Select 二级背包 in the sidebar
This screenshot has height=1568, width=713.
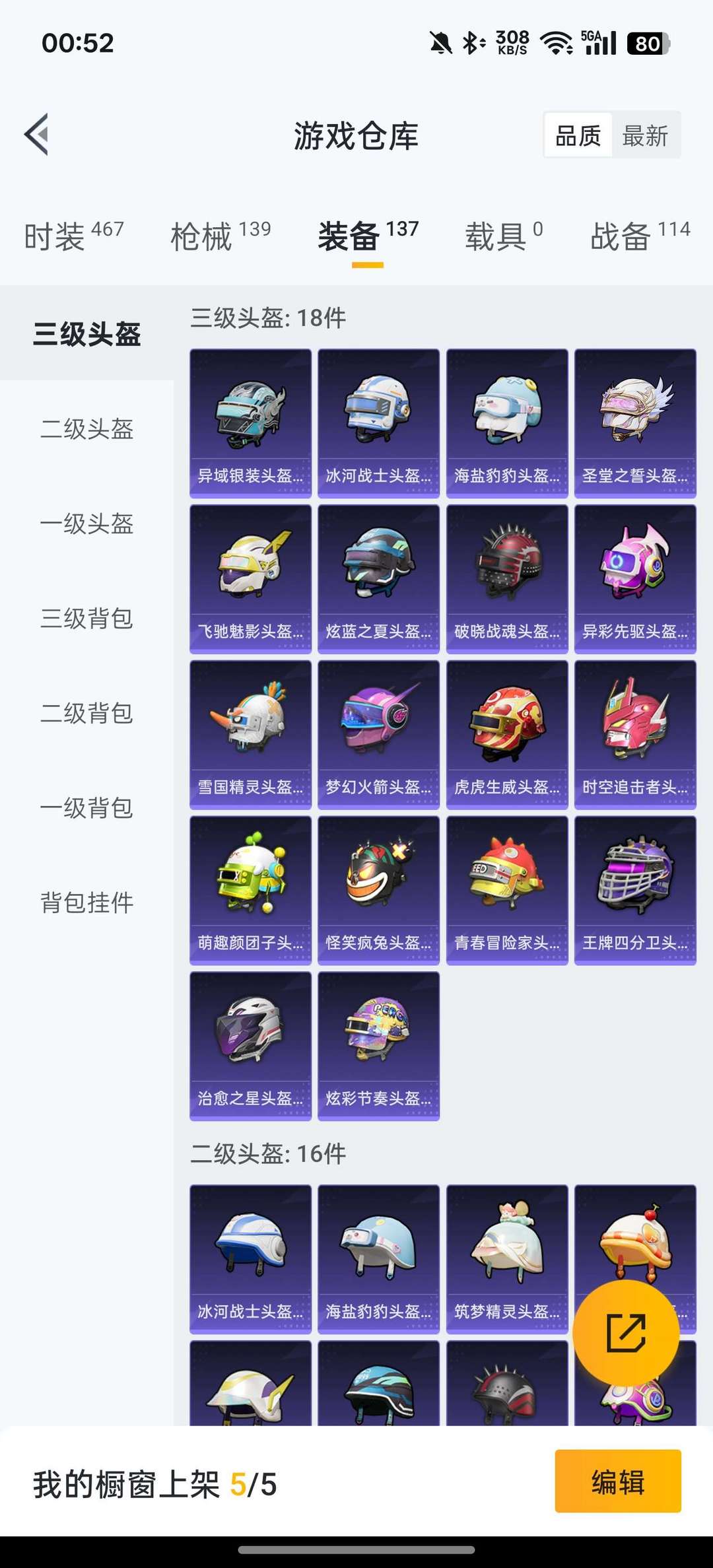(86, 713)
